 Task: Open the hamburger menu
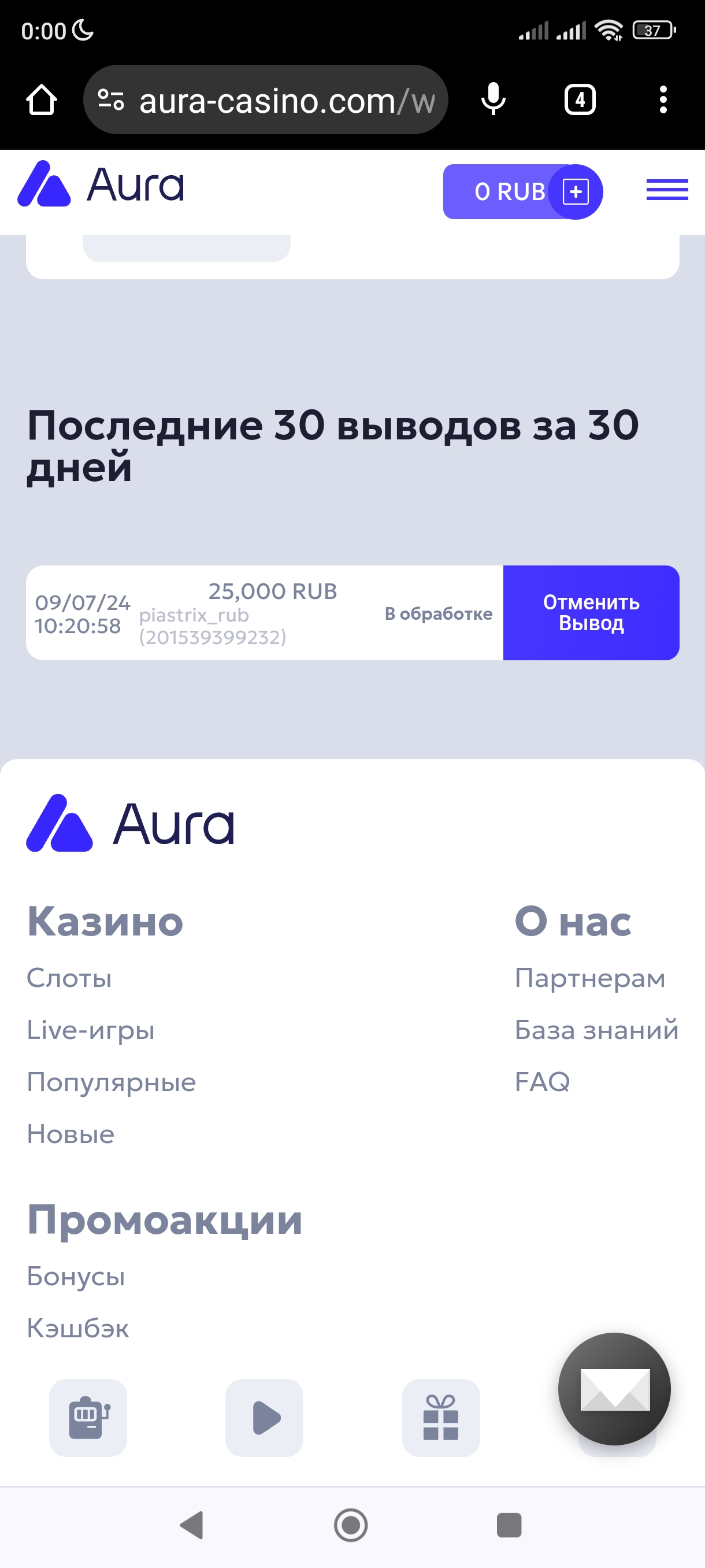click(667, 190)
